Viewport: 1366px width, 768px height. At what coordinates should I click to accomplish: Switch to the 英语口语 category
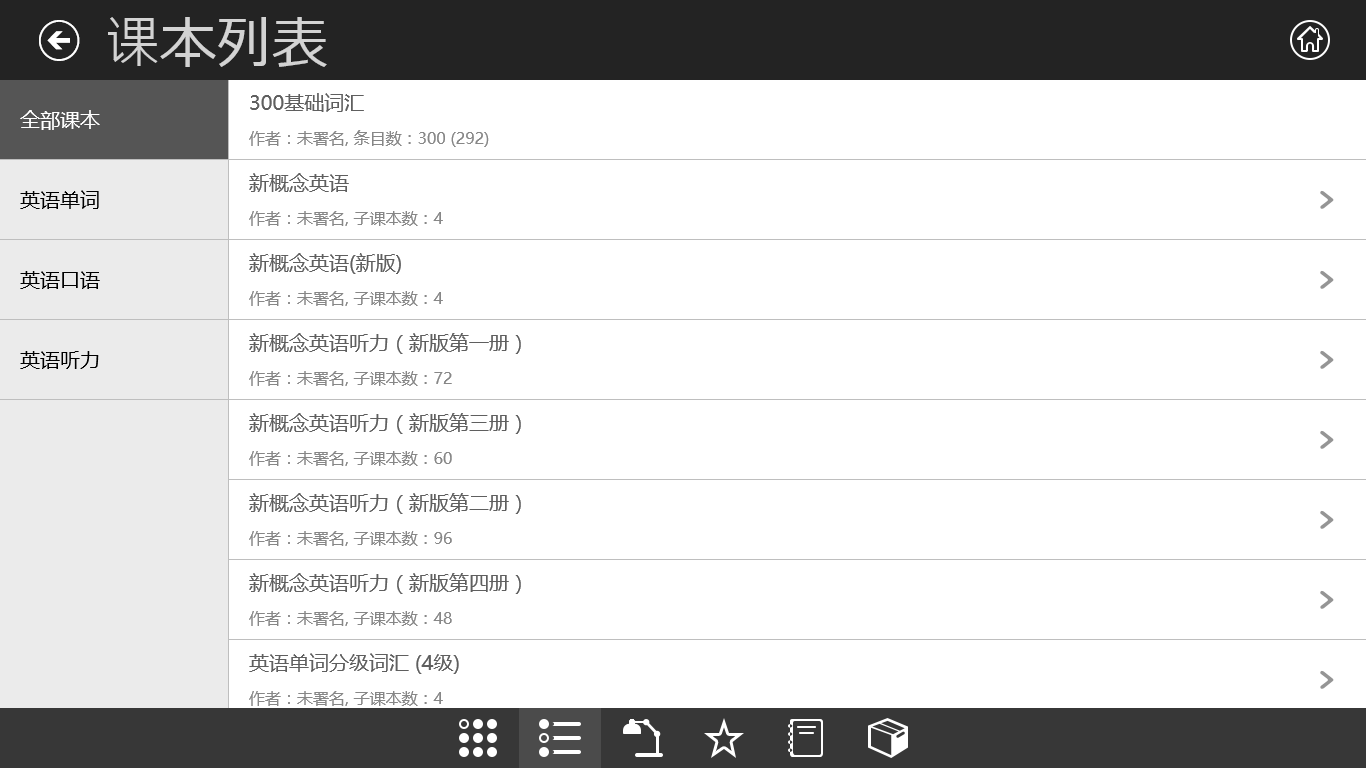(114, 280)
